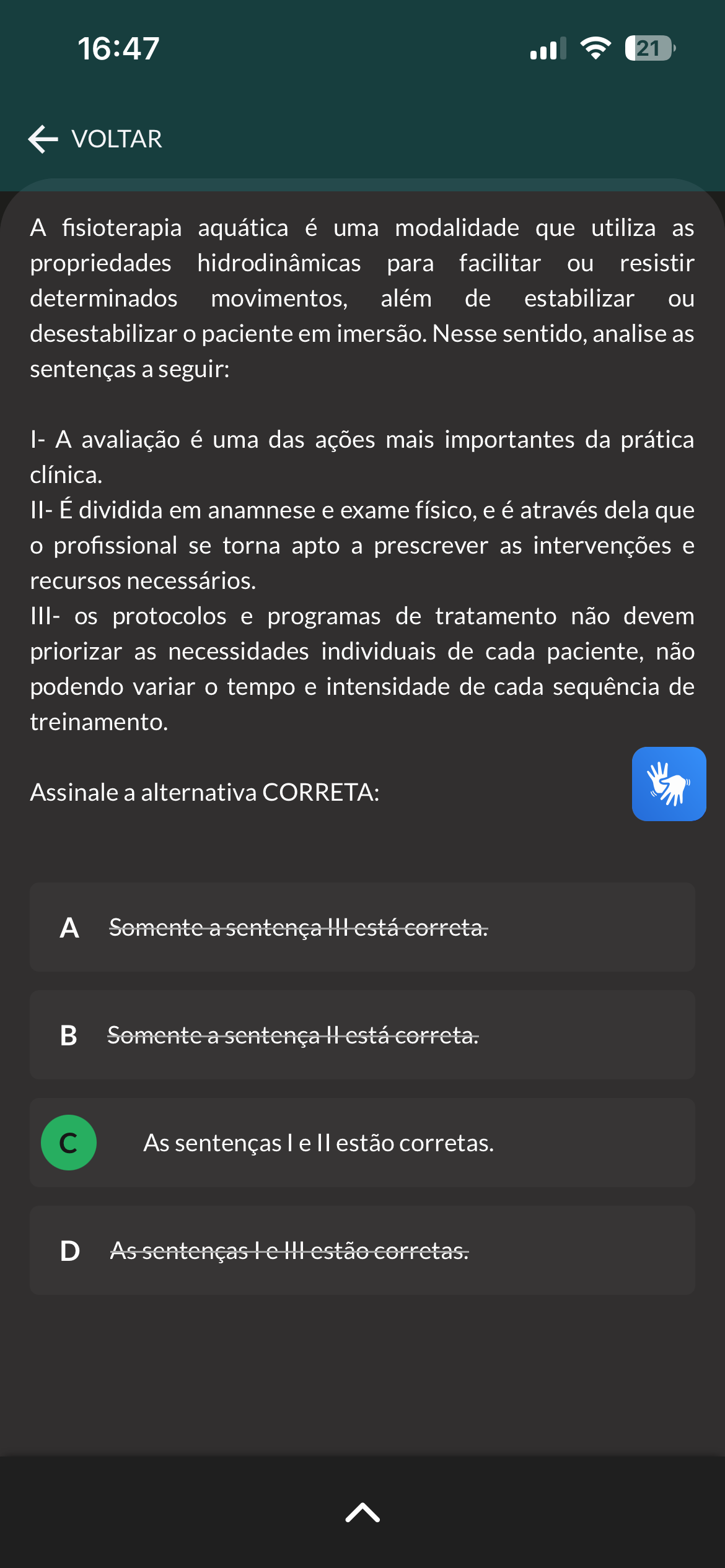Select answer A: Somente a sentença III
This screenshot has width=725, height=1568.
click(362, 927)
